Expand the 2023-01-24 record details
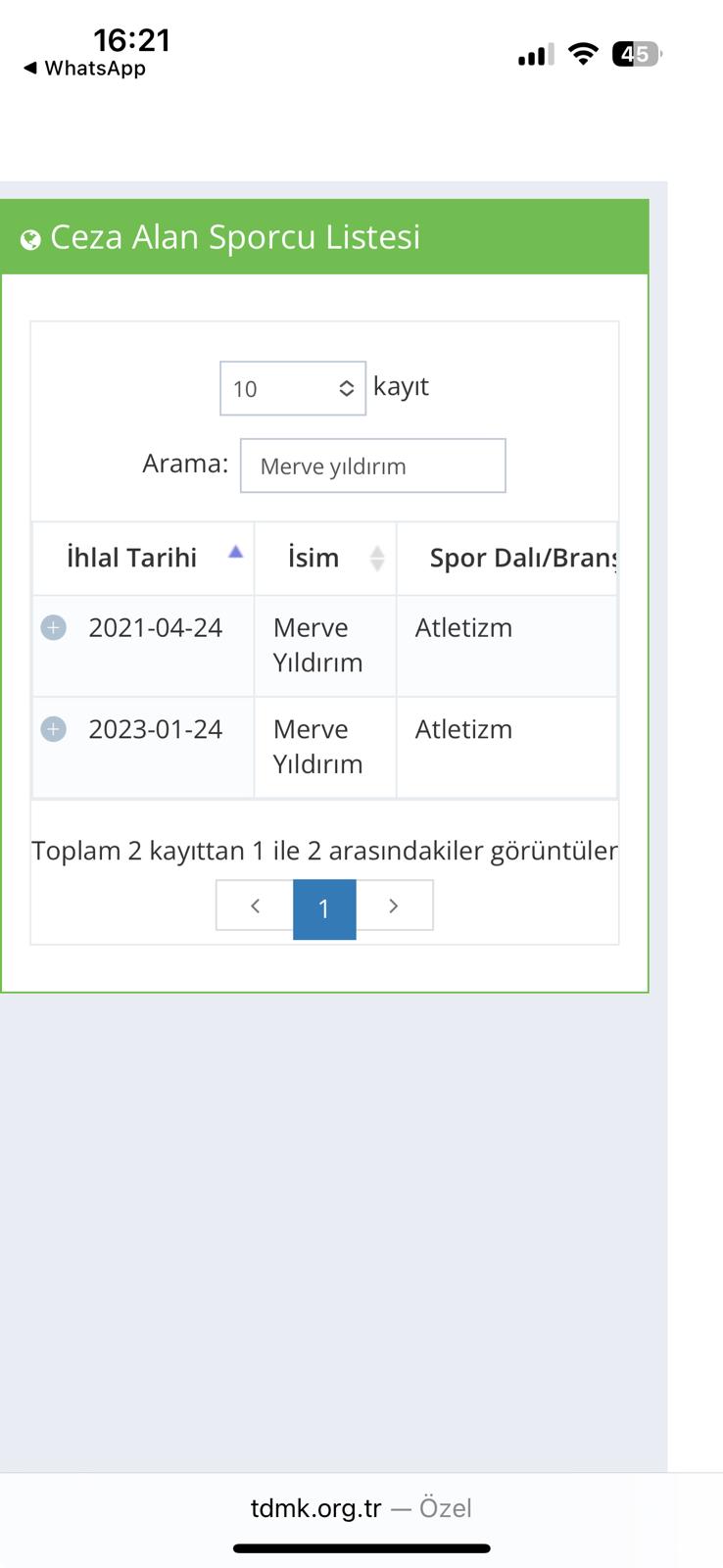Viewport: 723px width, 1568px height. tap(54, 729)
